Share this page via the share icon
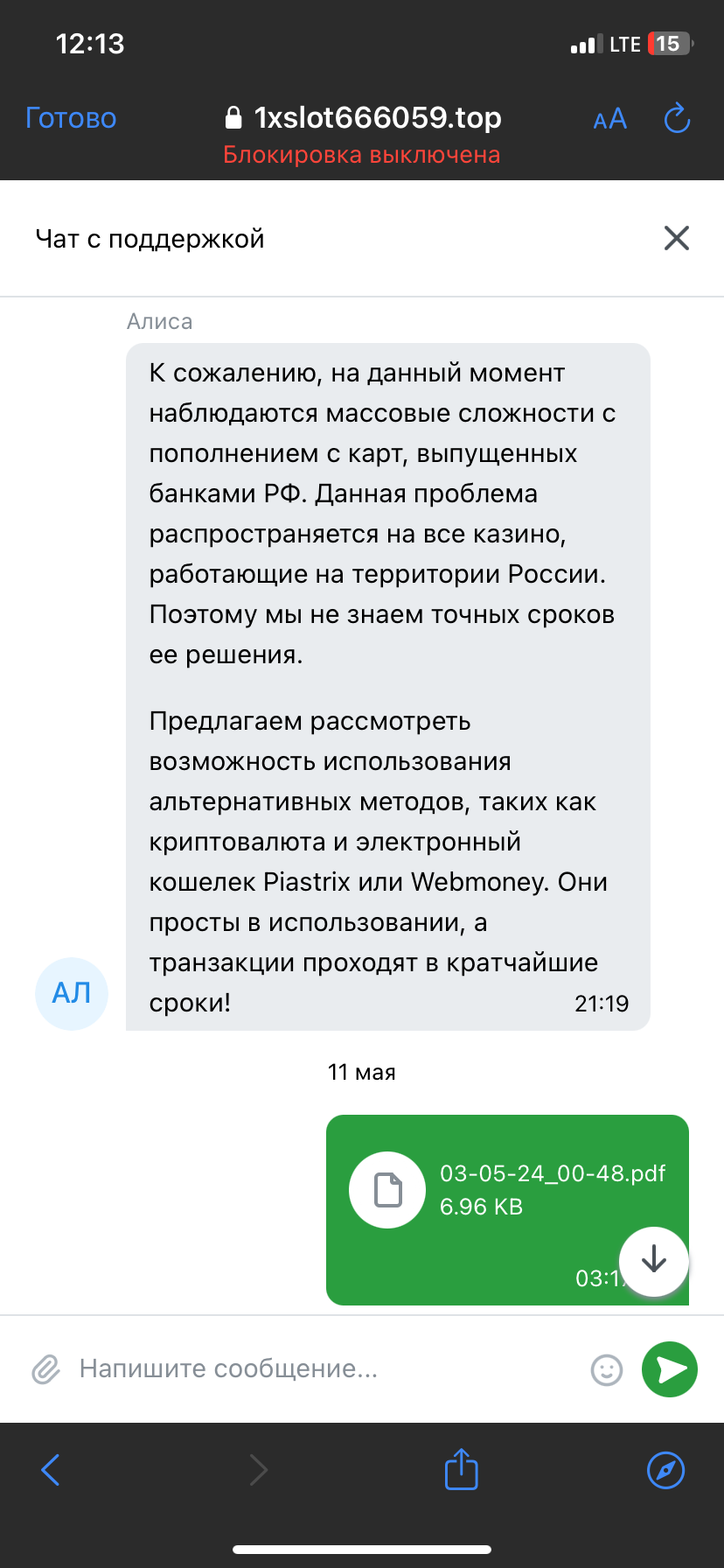724x1568 pixels. (461, 1468)
